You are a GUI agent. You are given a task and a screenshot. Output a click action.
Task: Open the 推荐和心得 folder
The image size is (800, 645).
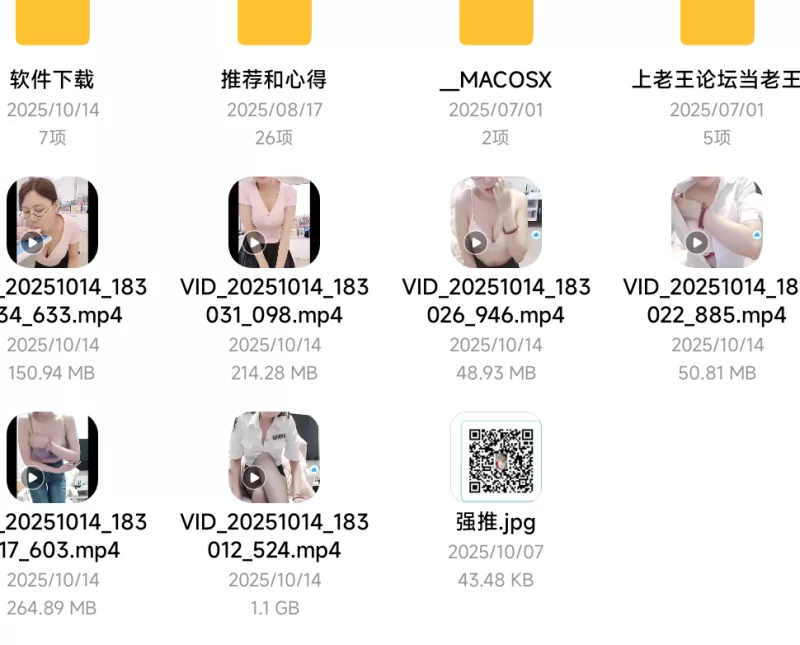[274, 24]
